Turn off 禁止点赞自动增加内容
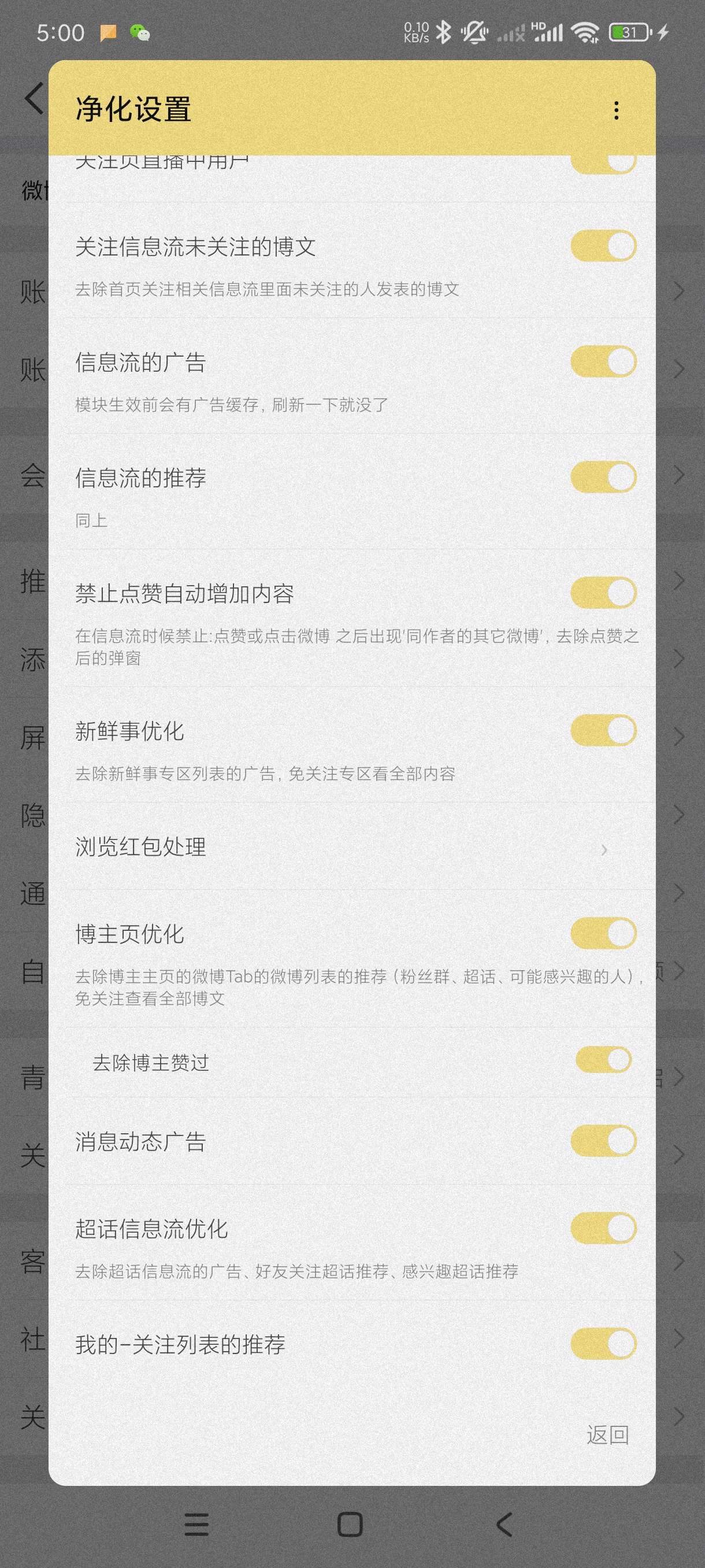This screenshot has width=705, height=1568. [603, 593]
